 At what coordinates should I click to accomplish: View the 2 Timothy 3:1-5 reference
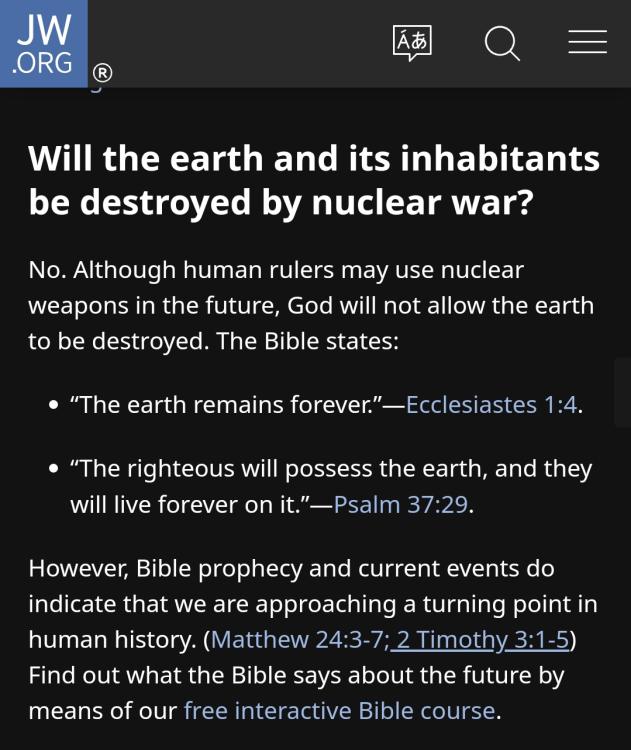coord(484,640)
